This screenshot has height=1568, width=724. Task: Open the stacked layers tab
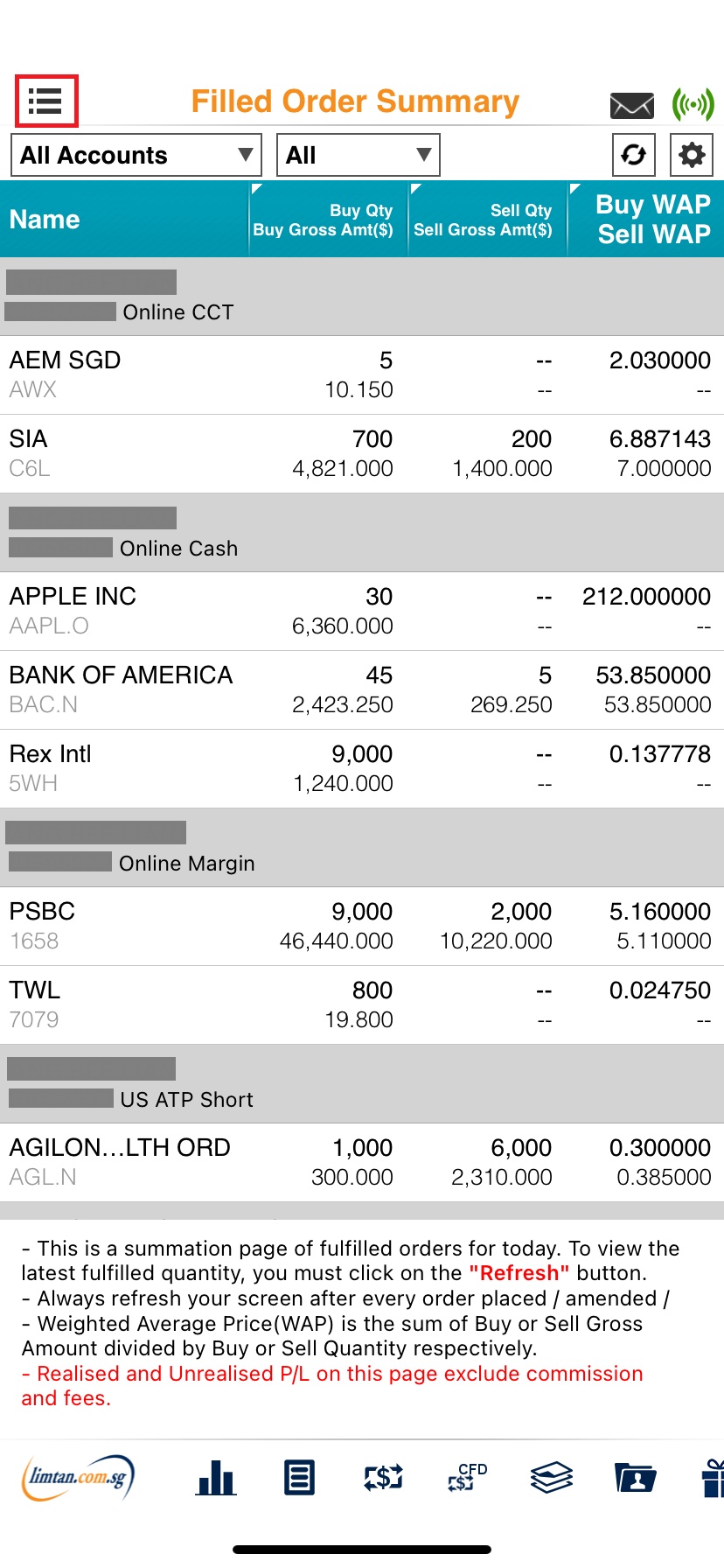tap(551, 1478)
